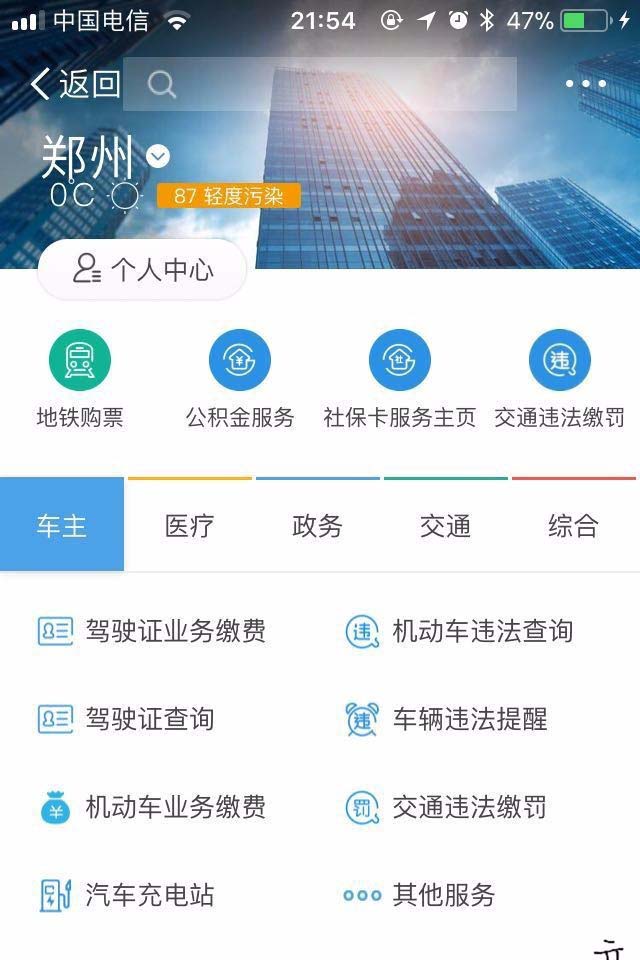
Task: Open 机动车违法查询
Action: pyautogui.click(x=460, y=632)
